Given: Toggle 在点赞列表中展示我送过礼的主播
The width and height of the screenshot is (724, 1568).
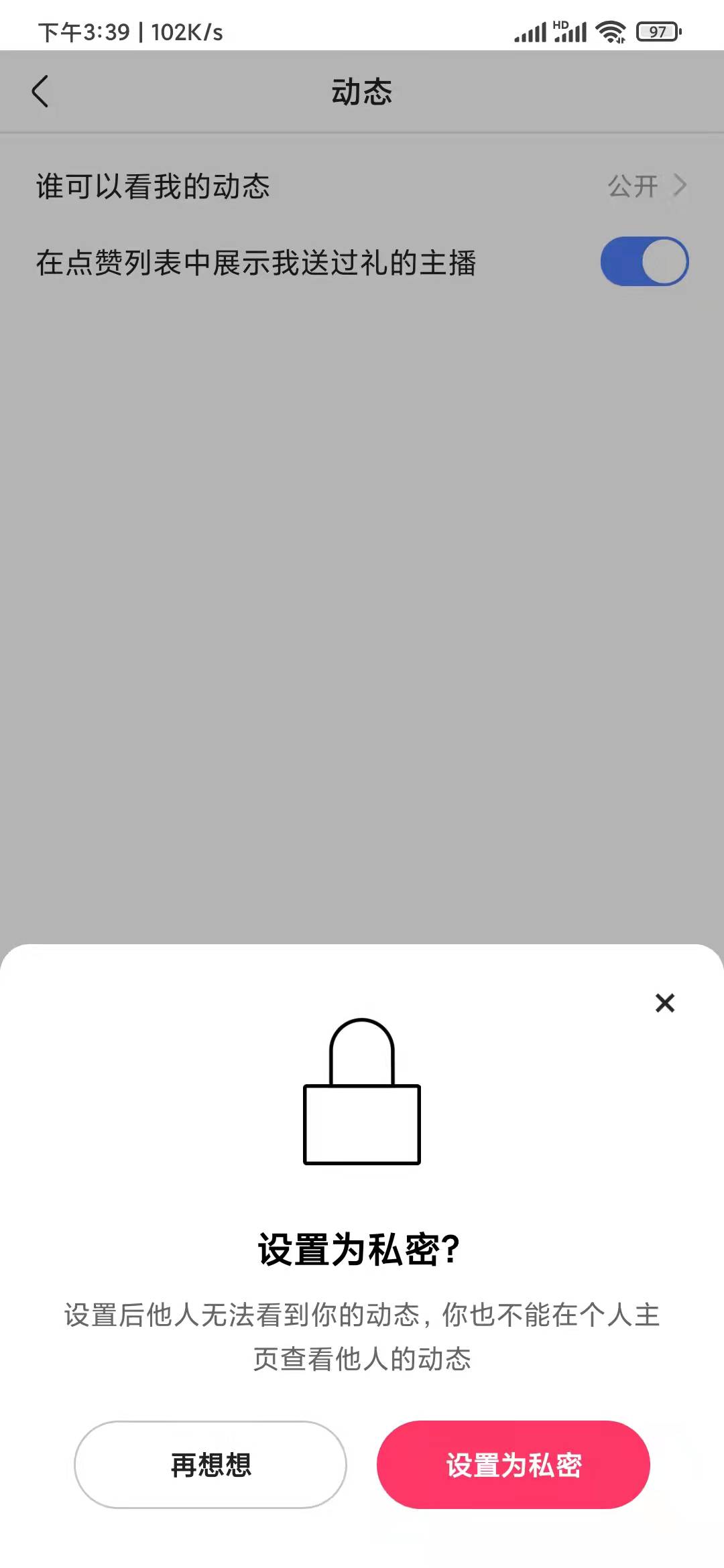Looking at the screenshot, I should [x=644, y=261].
